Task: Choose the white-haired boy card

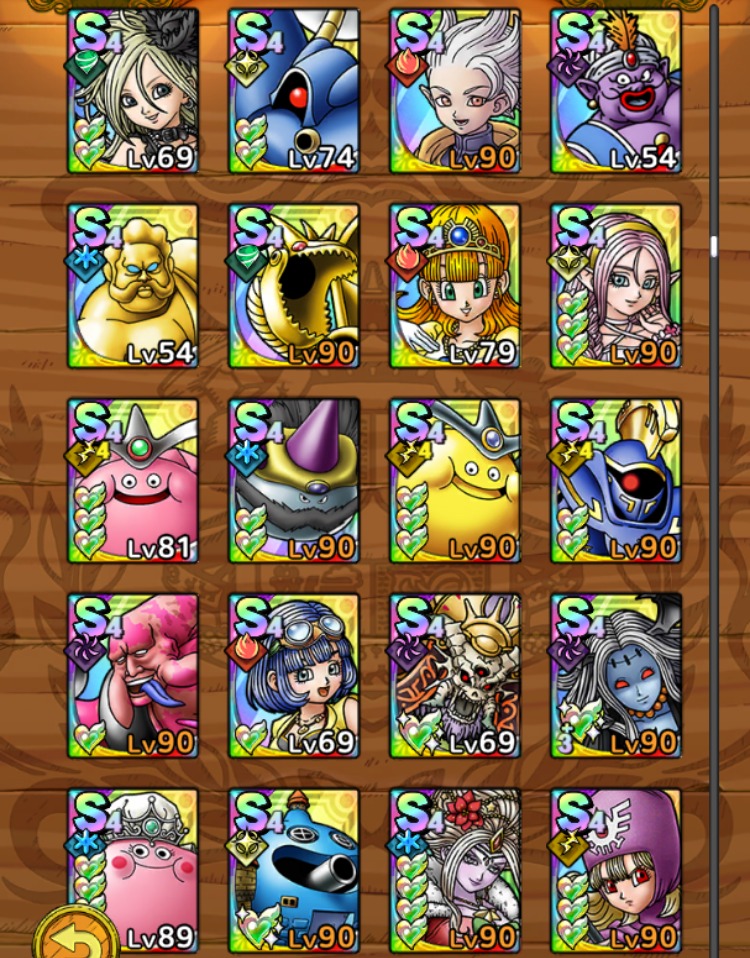Action: click(455, 90)
